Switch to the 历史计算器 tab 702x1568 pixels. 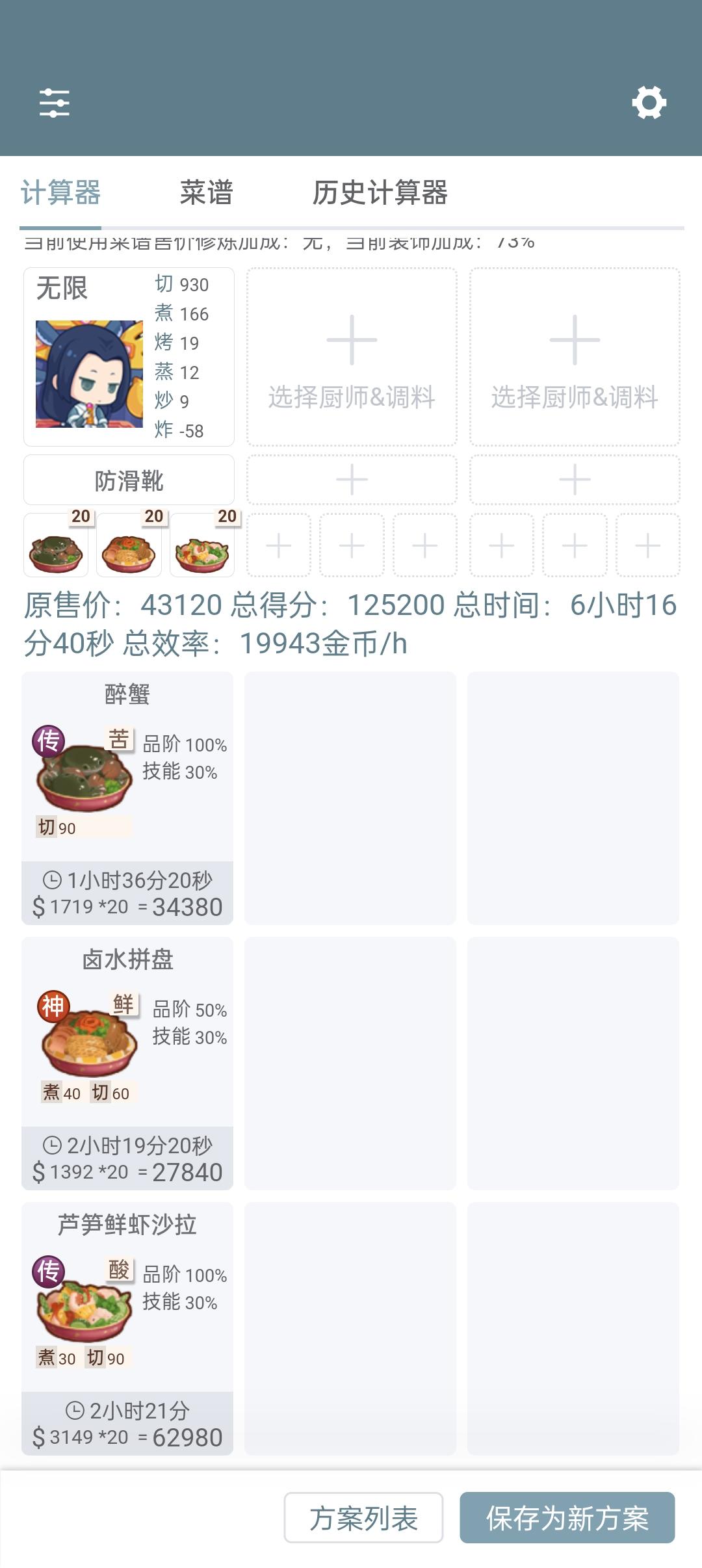click(x=380, y=193)
